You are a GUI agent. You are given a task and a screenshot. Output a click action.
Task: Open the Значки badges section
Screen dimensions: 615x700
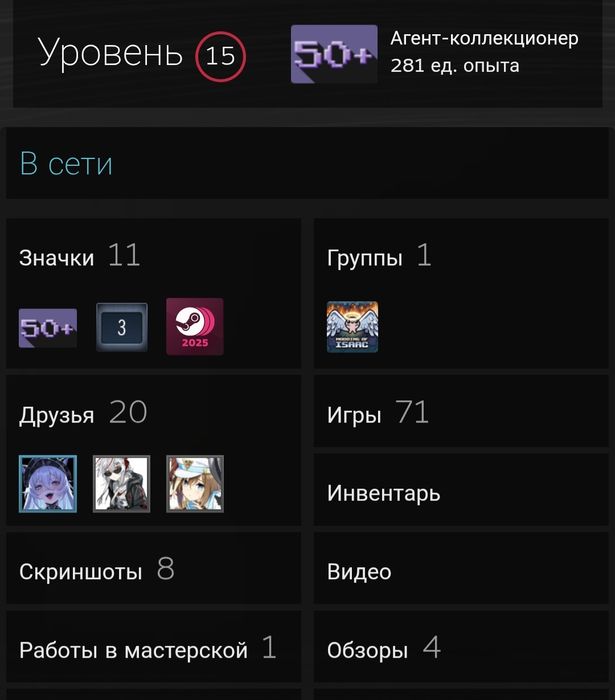coord(57,257)
